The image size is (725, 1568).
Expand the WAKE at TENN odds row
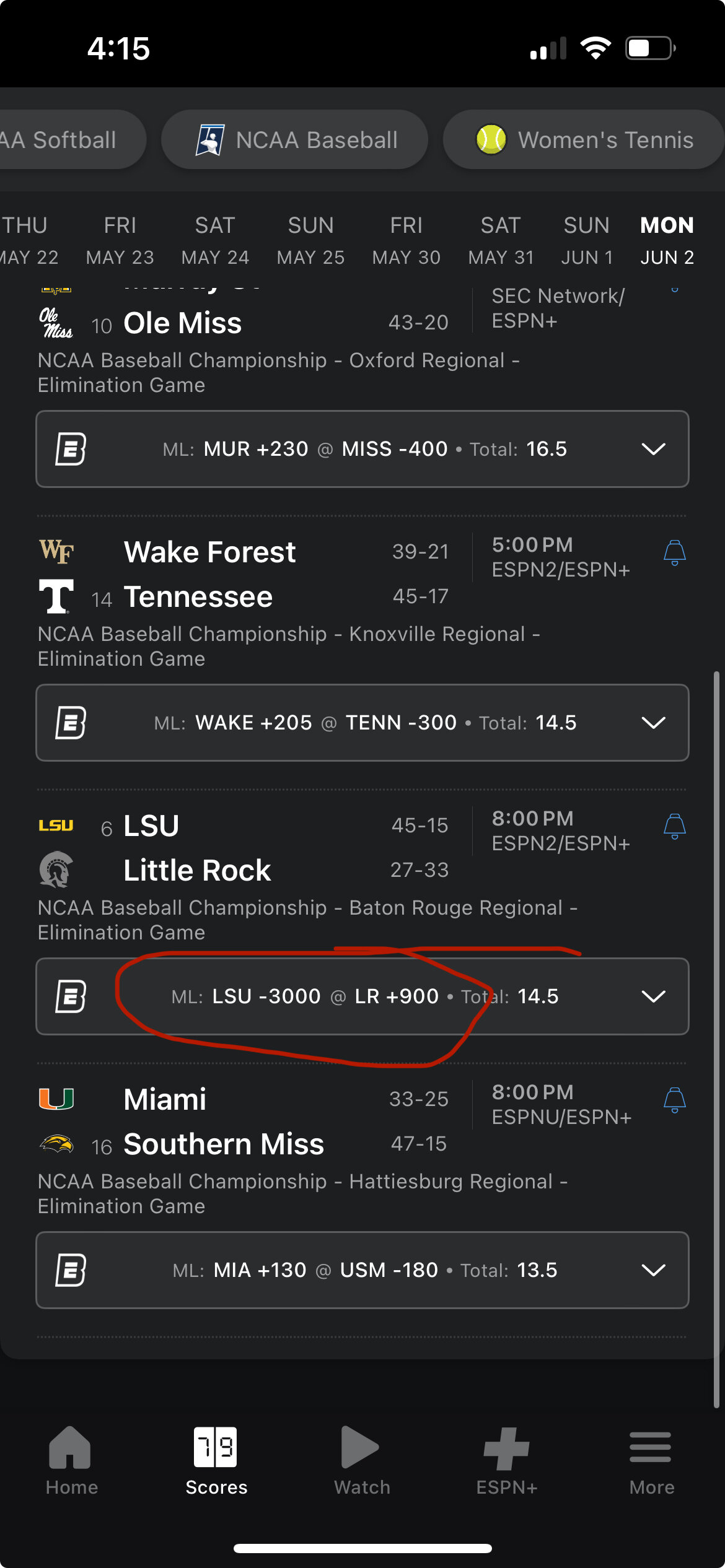(x=362, y=723)
